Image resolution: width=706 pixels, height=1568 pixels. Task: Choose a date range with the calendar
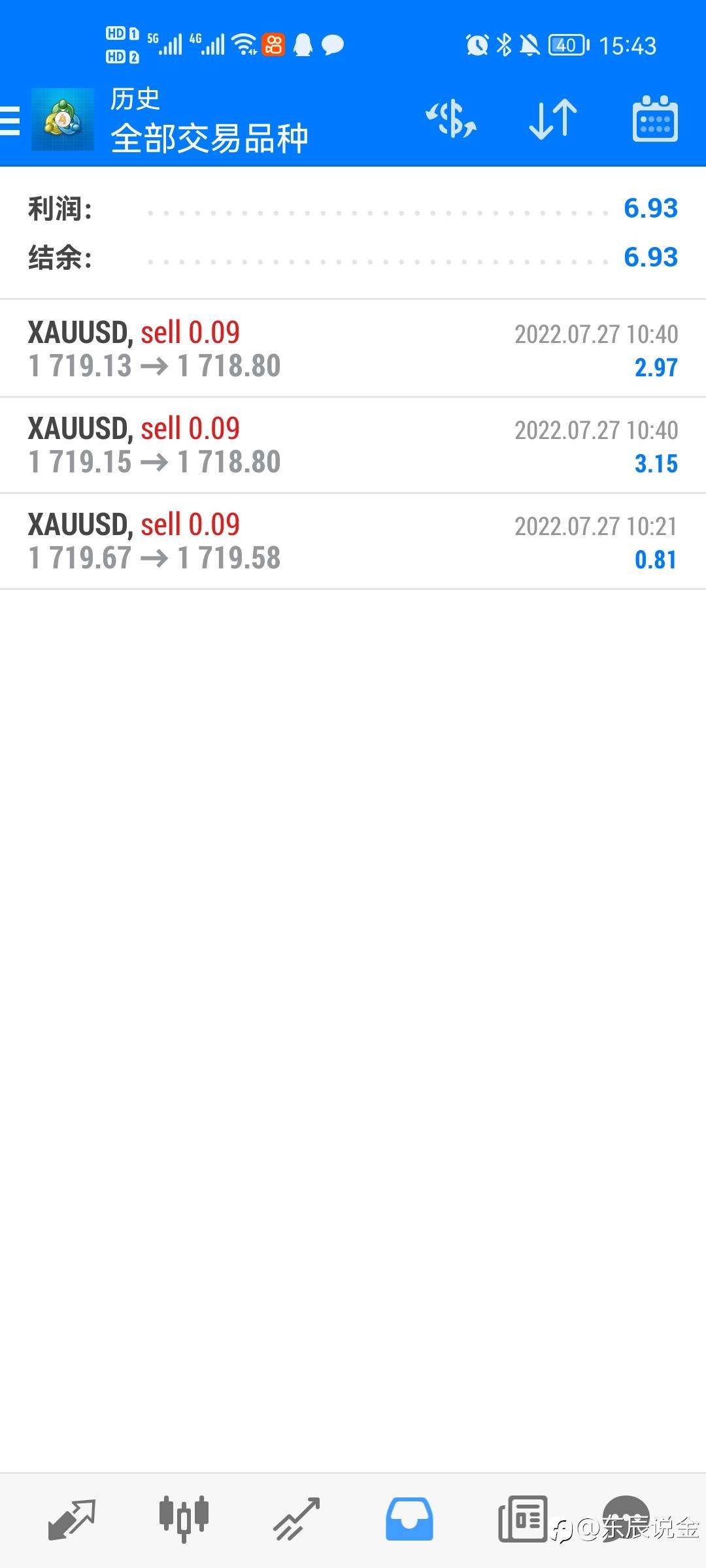[x=655, y=120]
